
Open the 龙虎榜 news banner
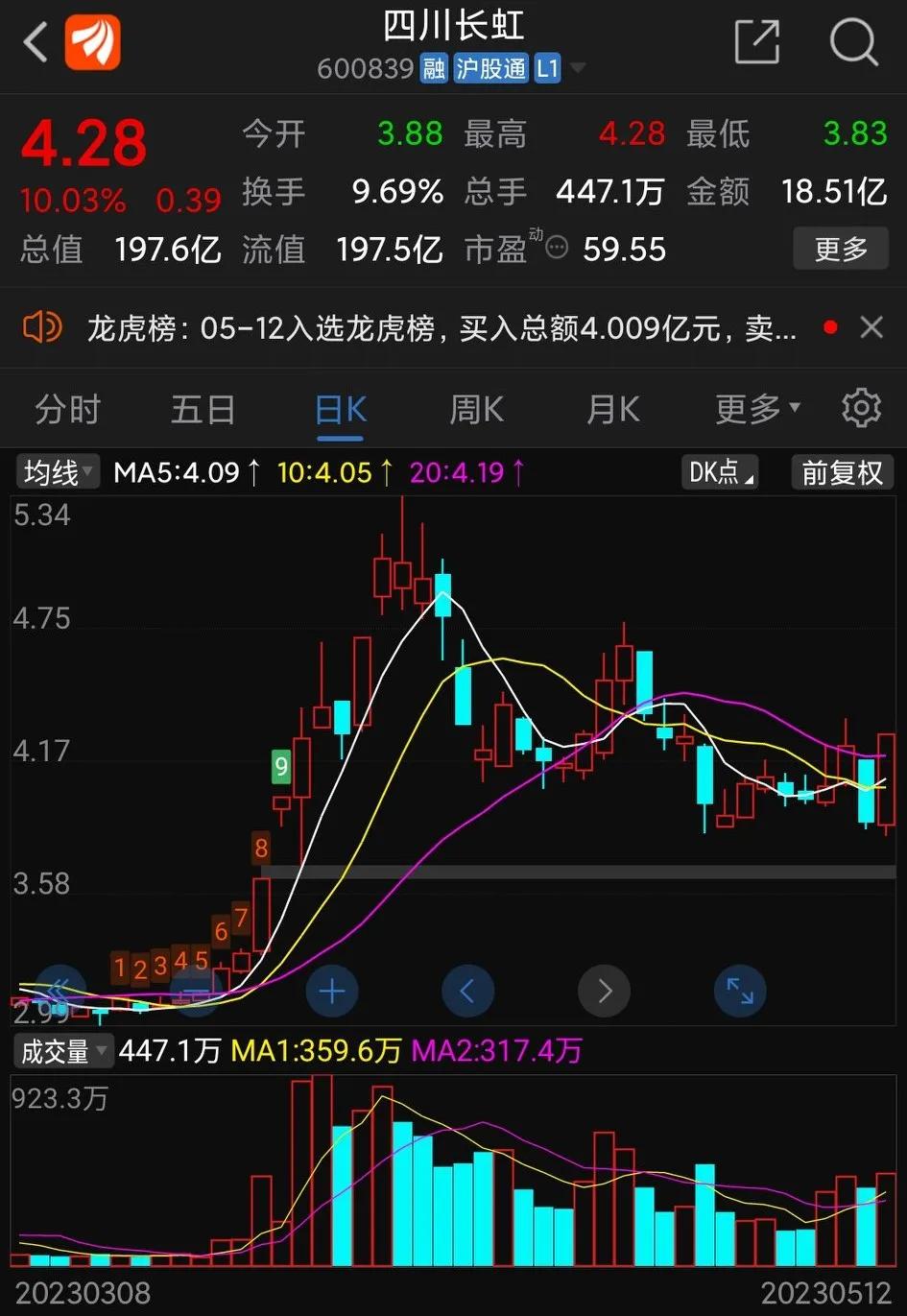click(442, 329)
